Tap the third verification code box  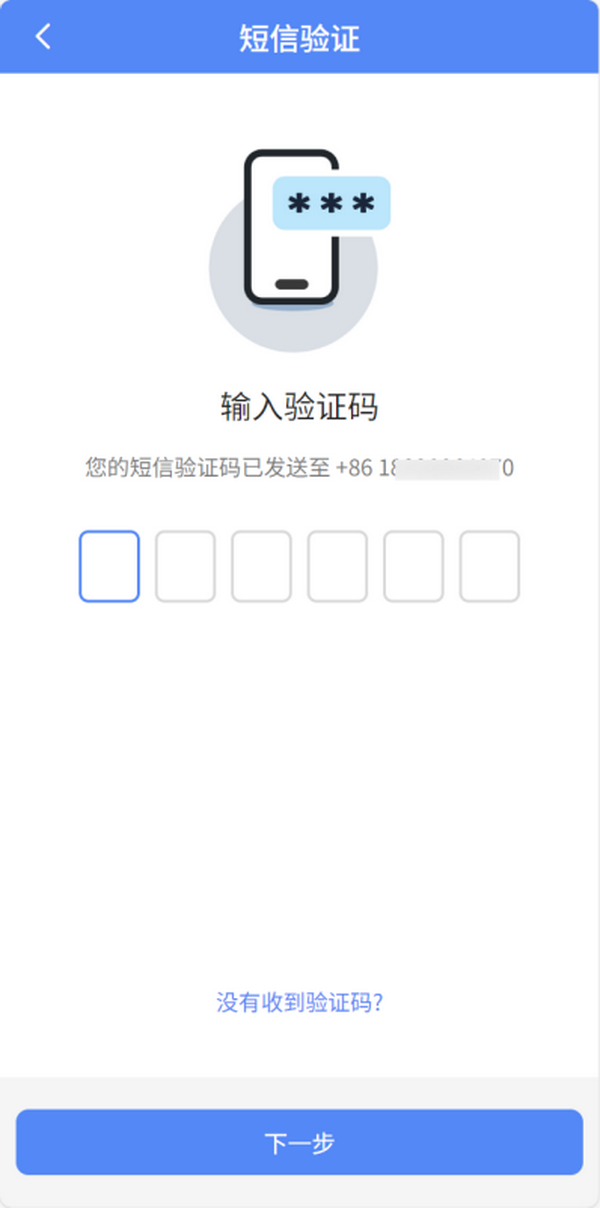261,566
